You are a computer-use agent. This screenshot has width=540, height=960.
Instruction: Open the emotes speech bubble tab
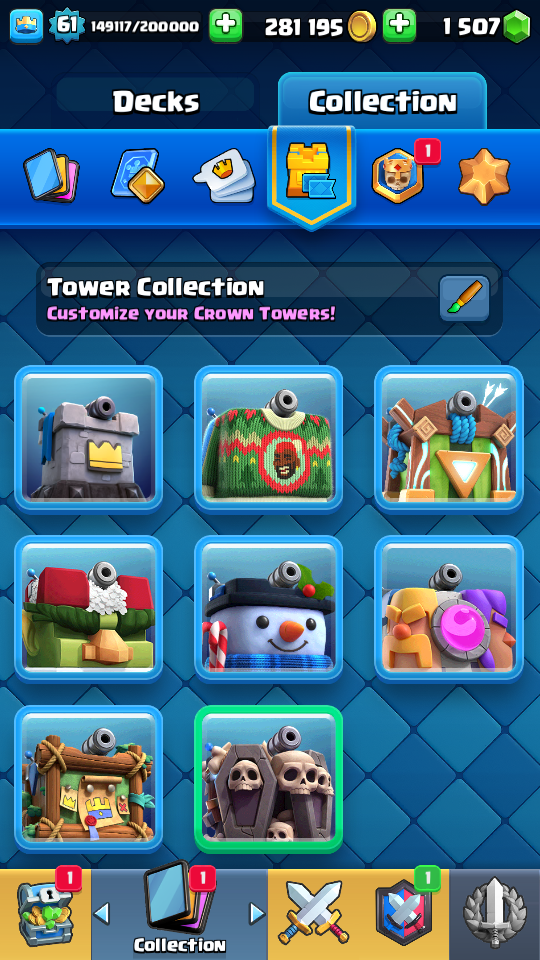[x=225, y=176]
